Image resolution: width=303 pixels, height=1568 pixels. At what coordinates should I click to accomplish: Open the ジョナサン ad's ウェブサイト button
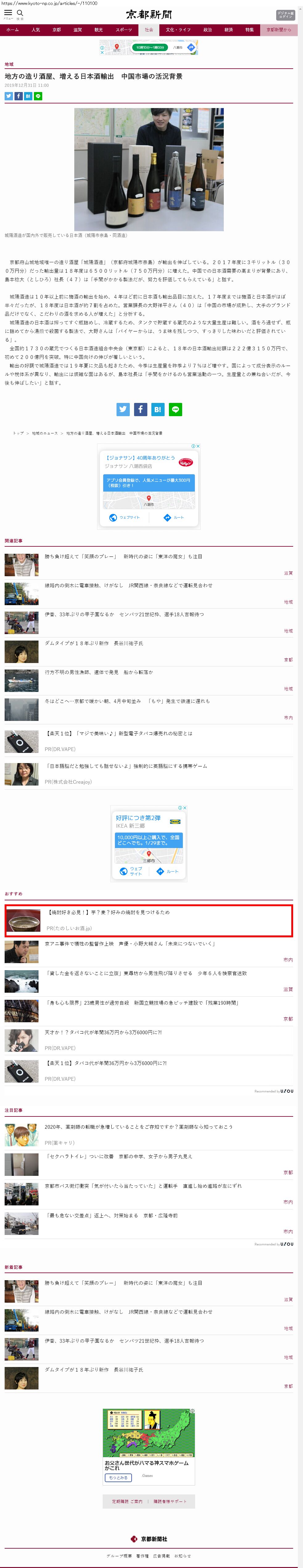(125, 517)
